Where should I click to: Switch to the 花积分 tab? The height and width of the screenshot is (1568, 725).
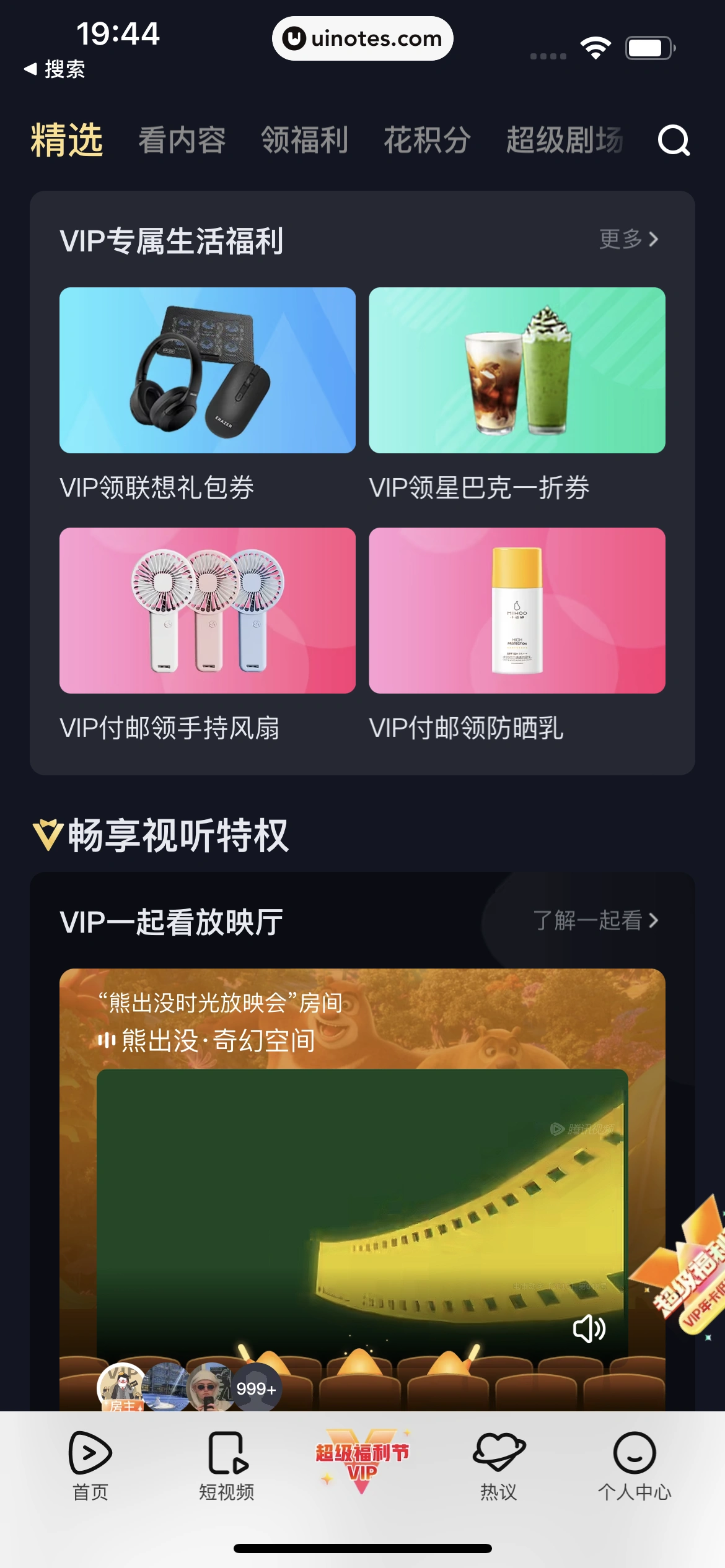point(427,140)
